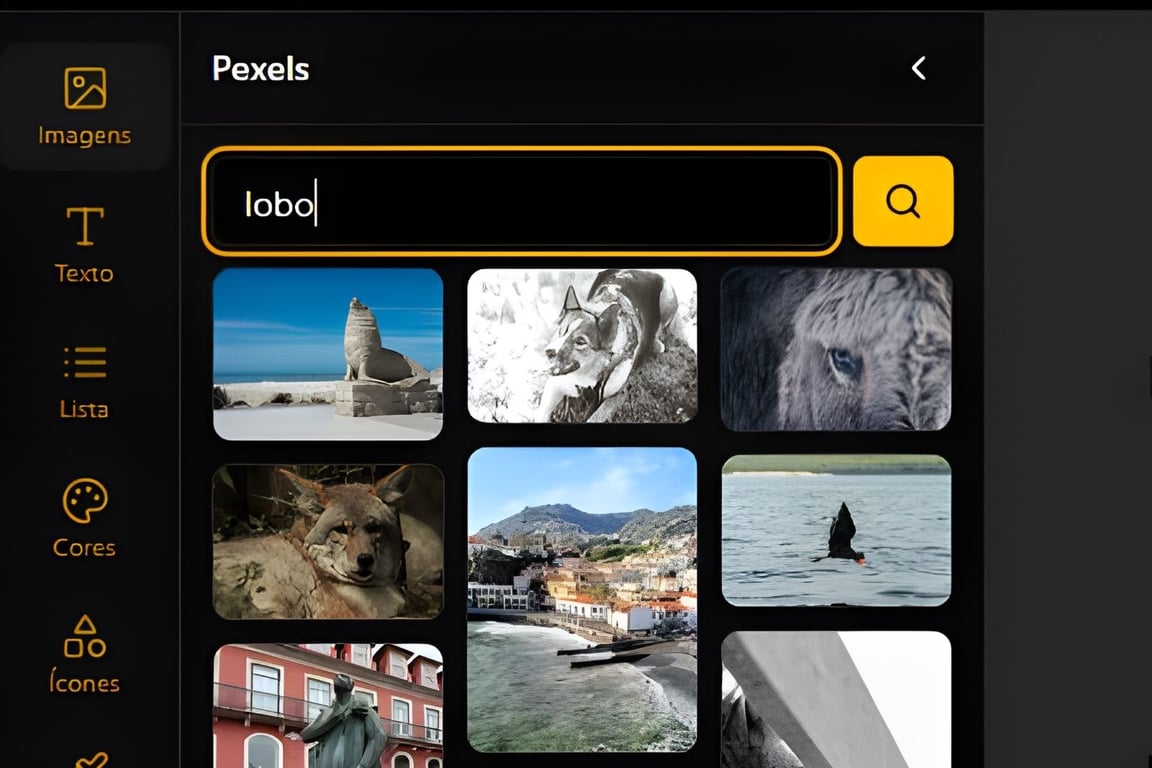Choose the coastal town and mountains photo
1152x768 pixels.
coord(582,599)
